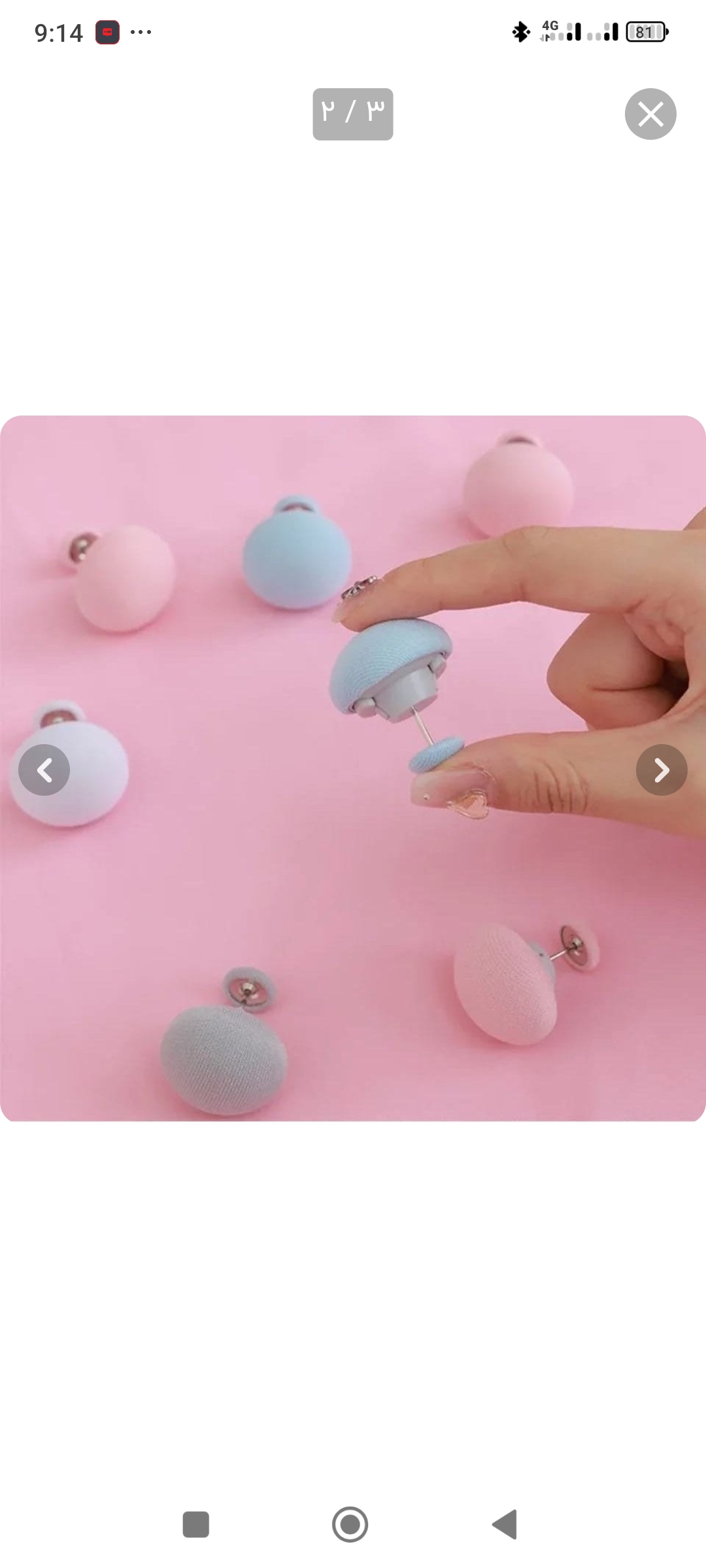Open the recent apps view

pos(195,1524)
